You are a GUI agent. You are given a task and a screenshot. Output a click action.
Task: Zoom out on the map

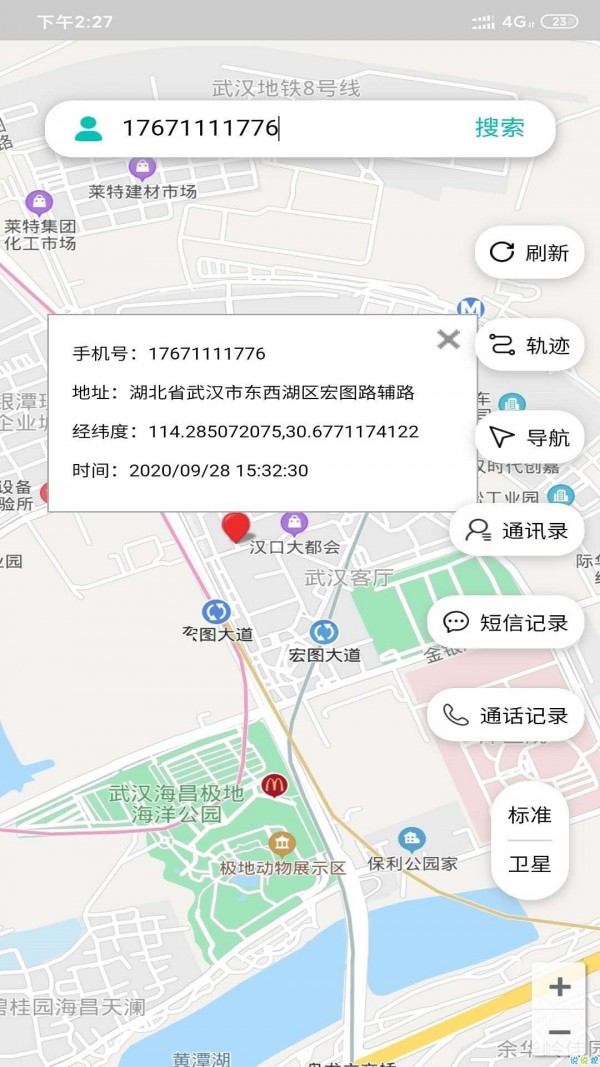559,1033
